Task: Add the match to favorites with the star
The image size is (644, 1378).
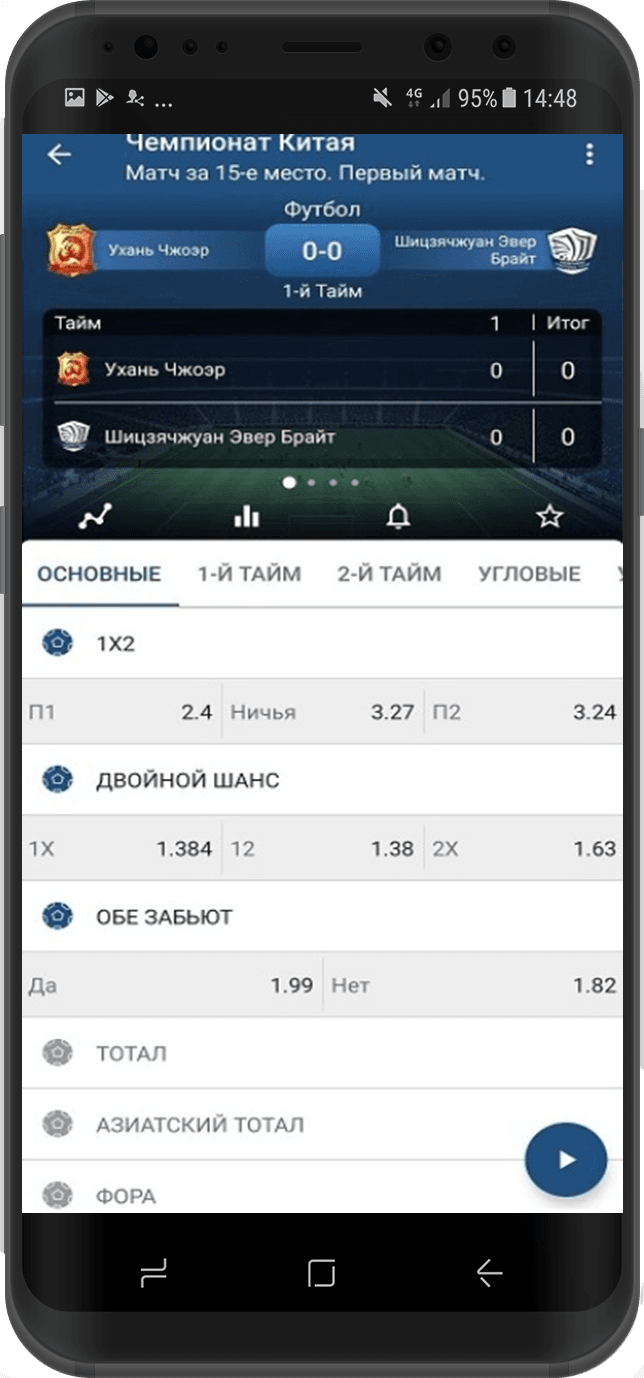Action: click(549, 516)
